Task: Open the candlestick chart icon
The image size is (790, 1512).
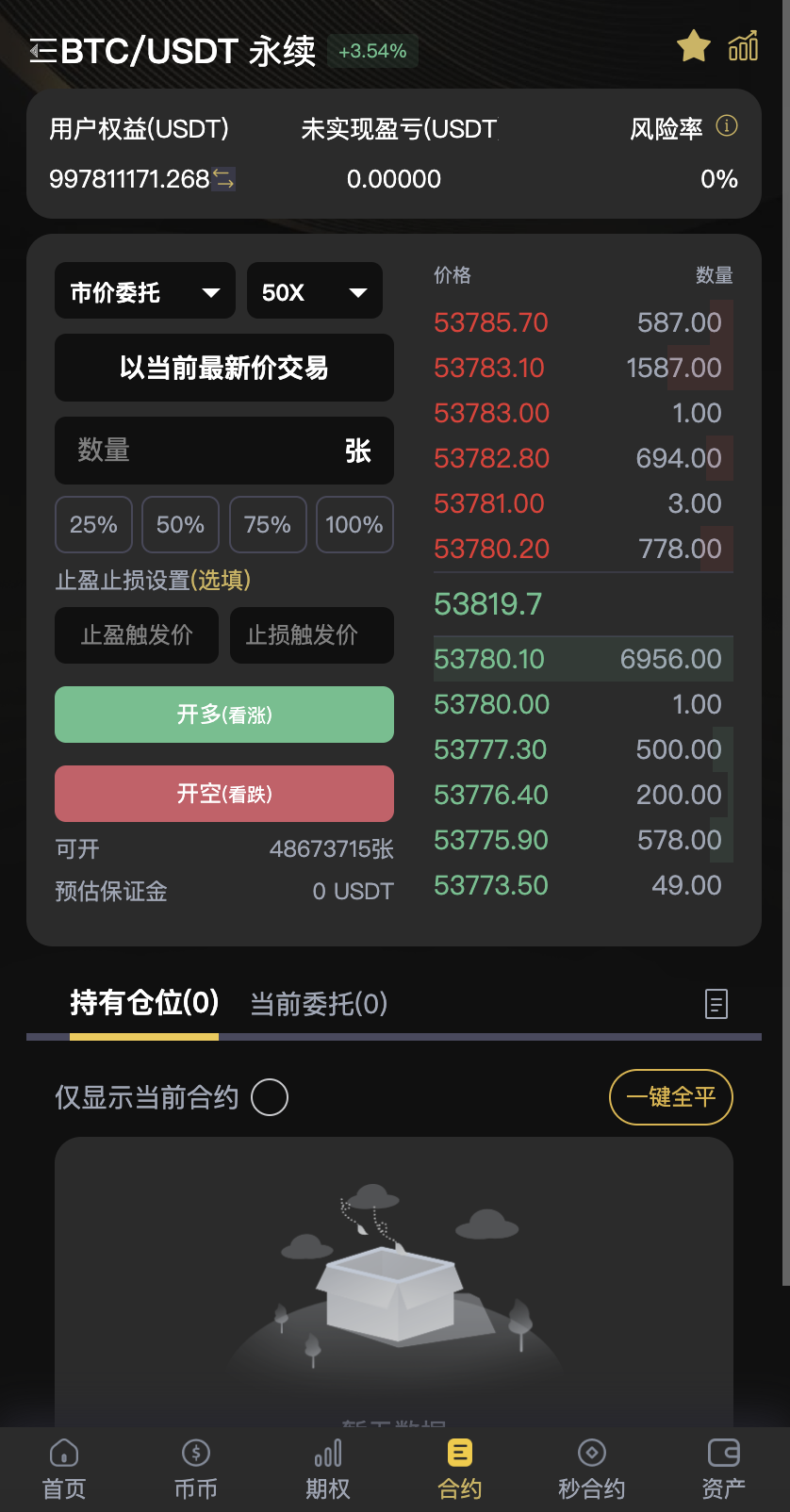Action: coord(744,45)
